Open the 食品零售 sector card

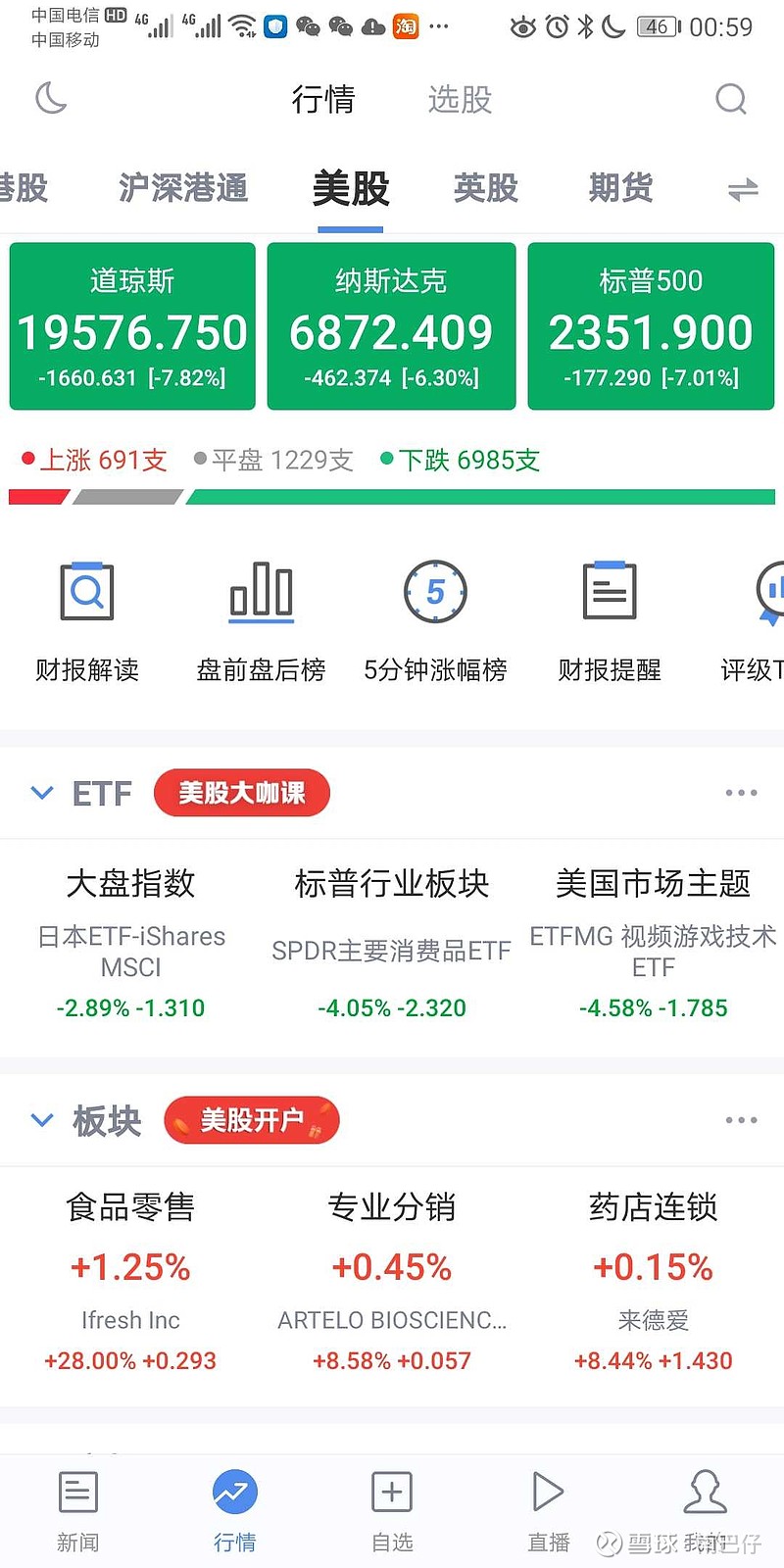130,1282
